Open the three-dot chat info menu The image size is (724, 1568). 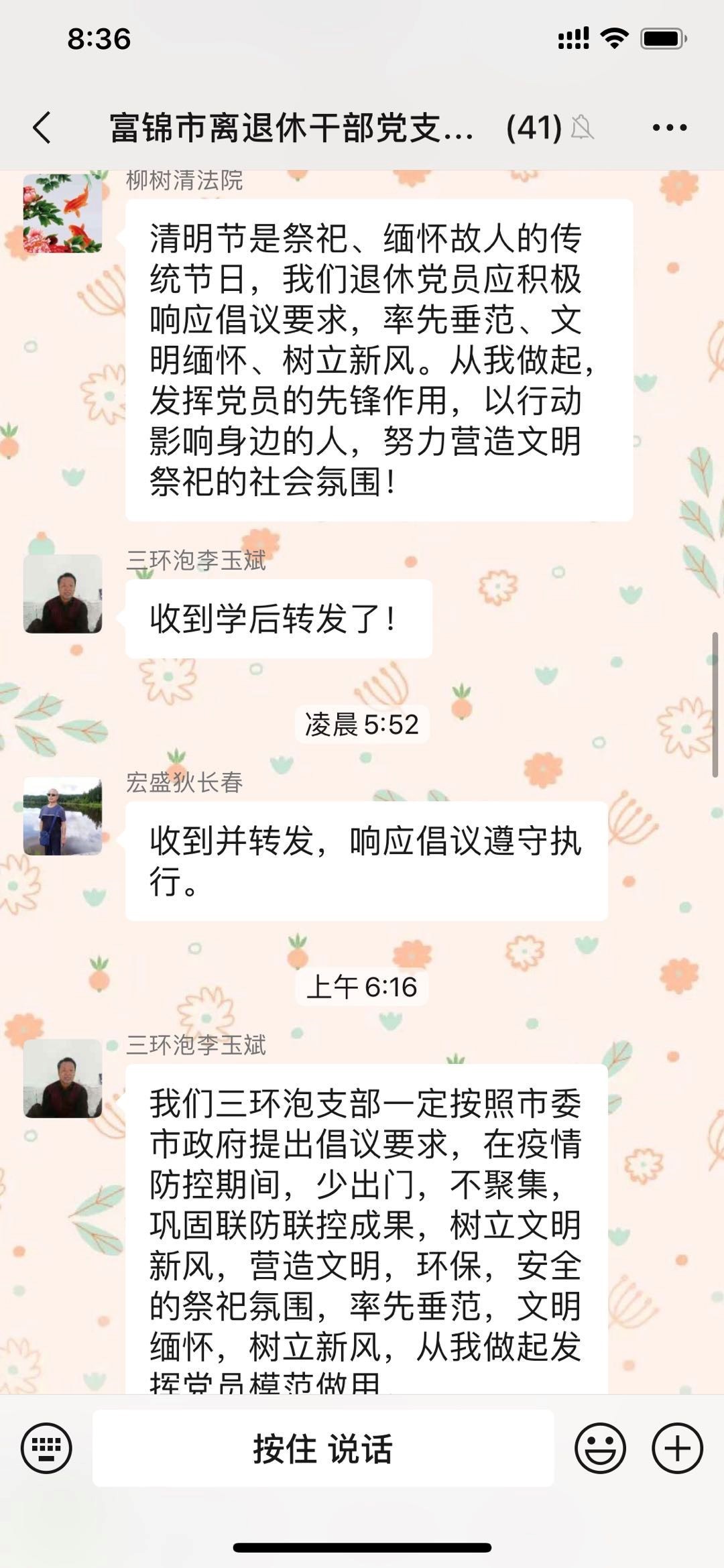pos(669,127)
